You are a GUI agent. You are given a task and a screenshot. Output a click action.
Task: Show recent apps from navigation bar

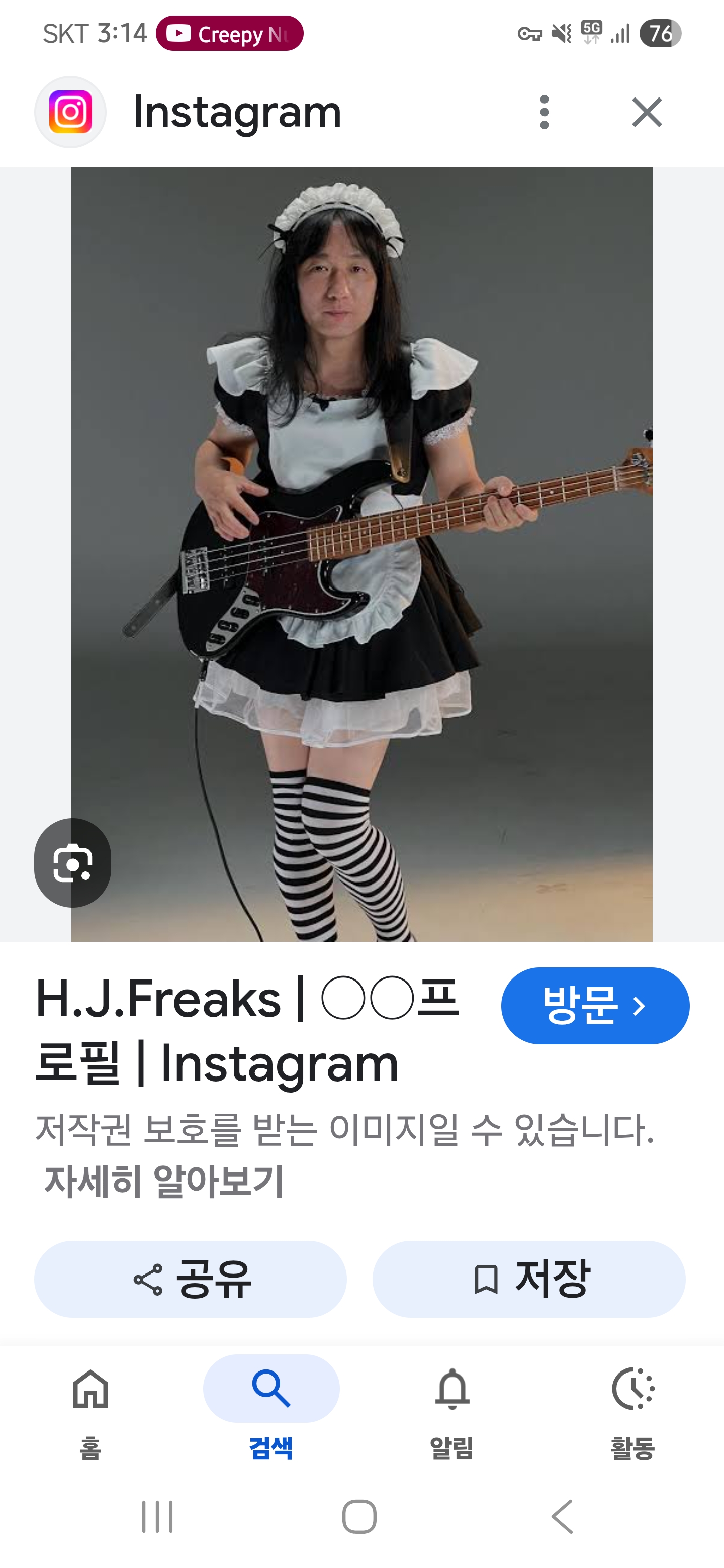pyautogui.click(x=157, y=1516)
